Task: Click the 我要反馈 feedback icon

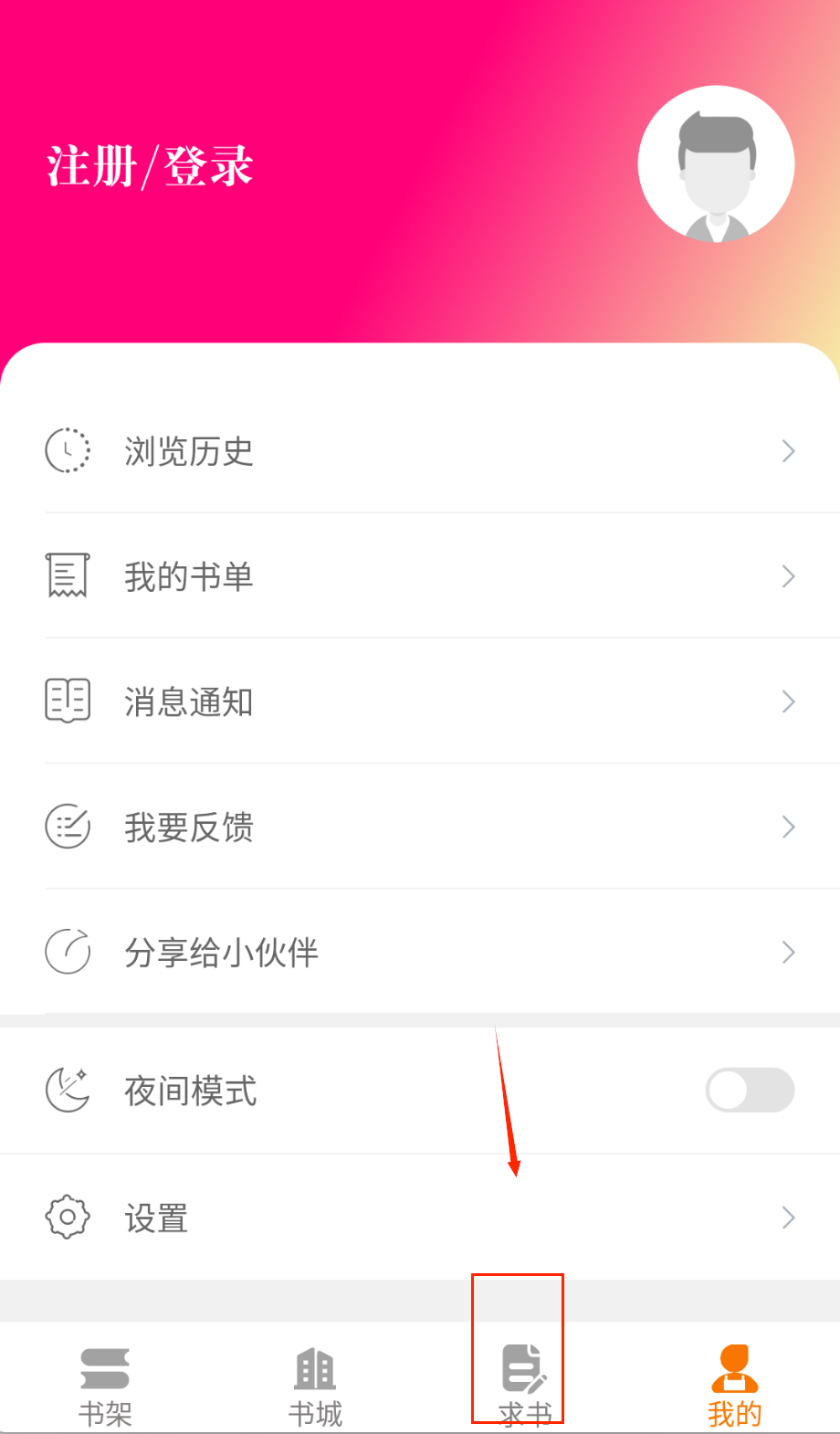Action: click(x=67, y=826)
